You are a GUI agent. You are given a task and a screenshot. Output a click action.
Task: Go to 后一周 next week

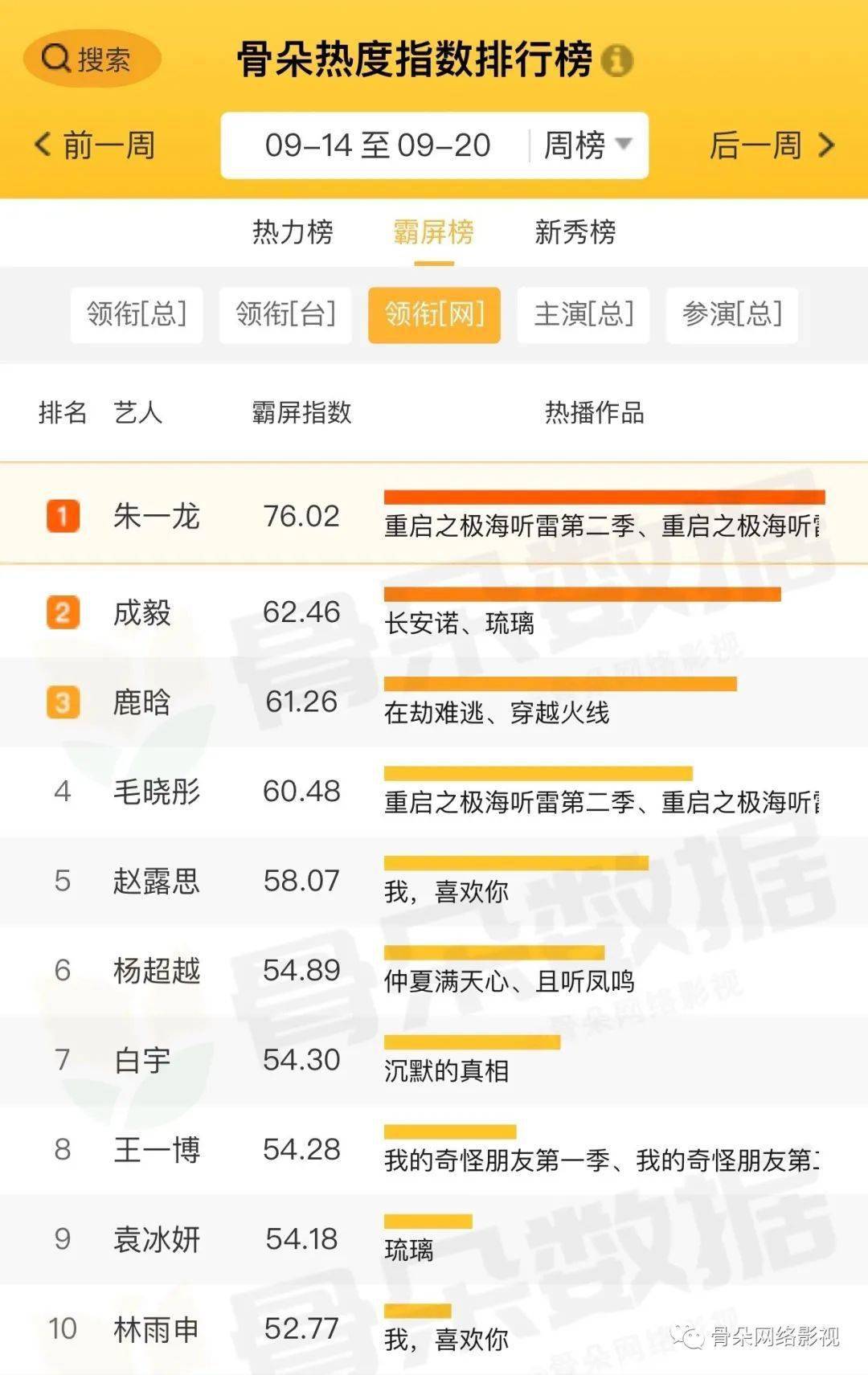tap(771, 145)
